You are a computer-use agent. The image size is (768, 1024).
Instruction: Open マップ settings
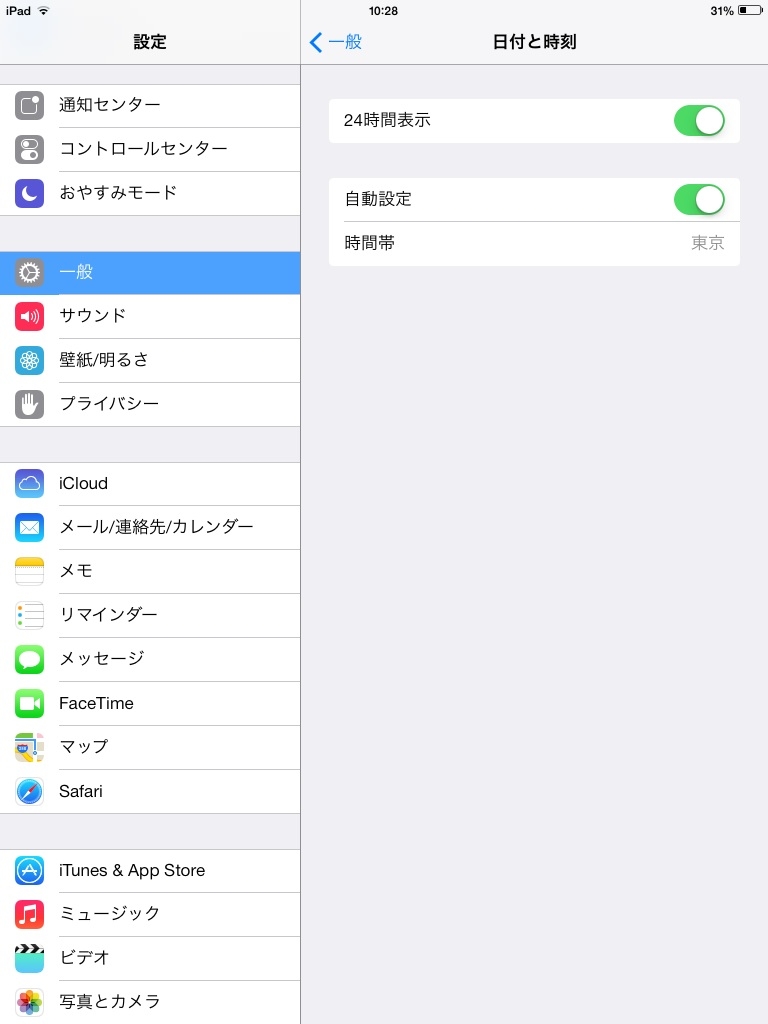coord(150,747)
